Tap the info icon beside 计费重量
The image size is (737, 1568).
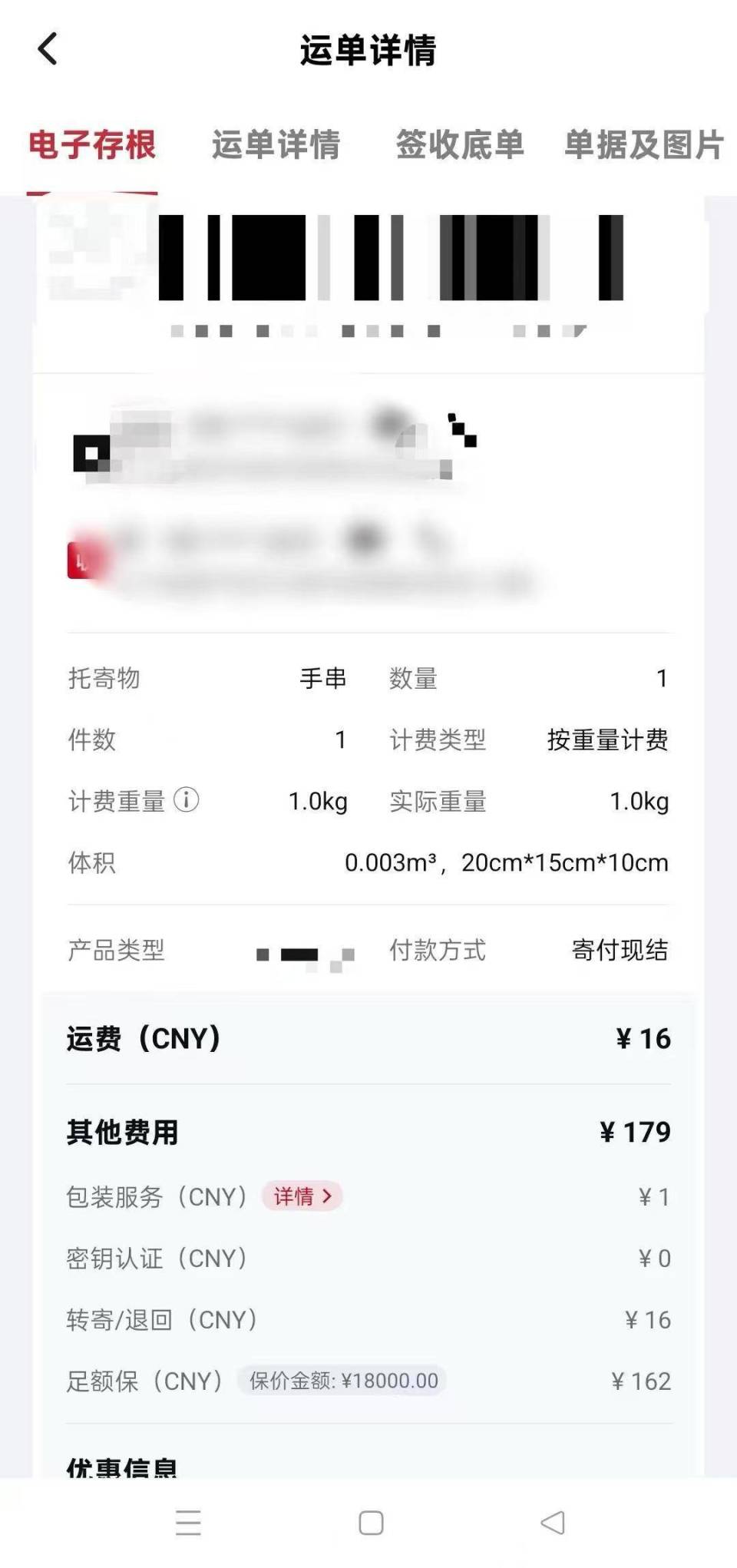187,801
